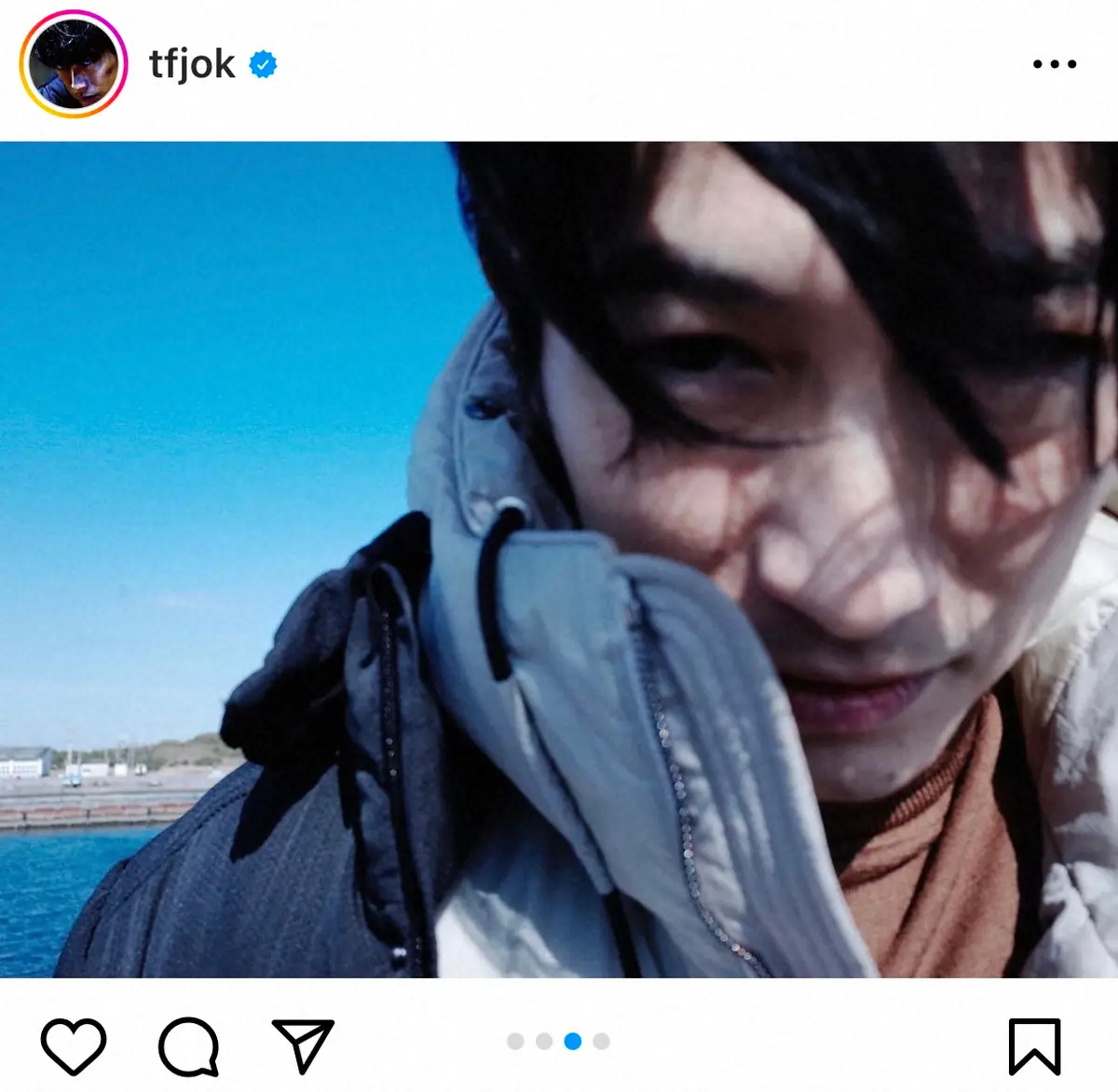This screenshot has width=1118, height=1092.
Task: Open the tfjok profile username
Action: point(192,65)
